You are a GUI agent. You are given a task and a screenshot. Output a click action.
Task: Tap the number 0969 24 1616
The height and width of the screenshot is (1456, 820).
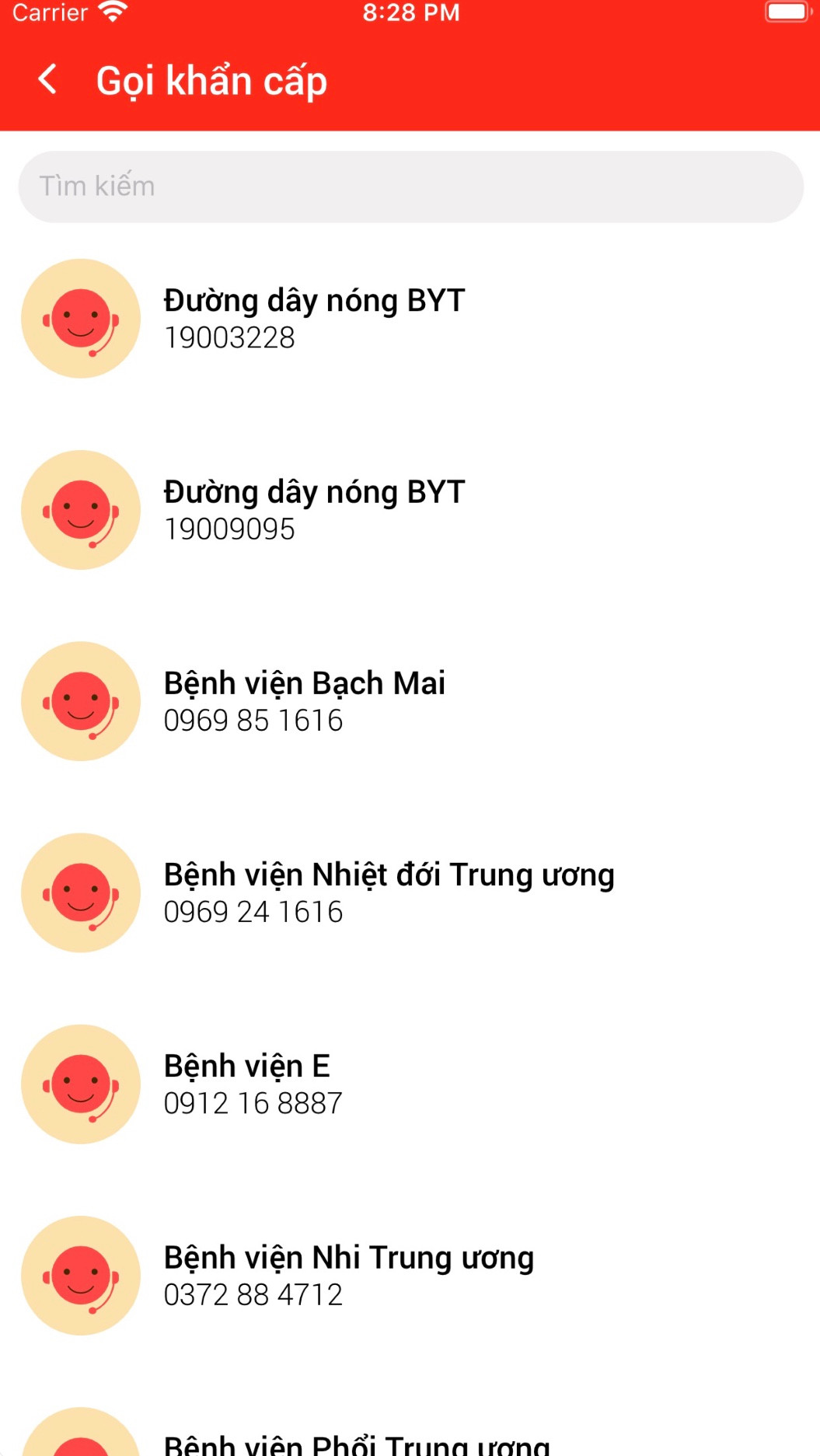click(253, 911)
